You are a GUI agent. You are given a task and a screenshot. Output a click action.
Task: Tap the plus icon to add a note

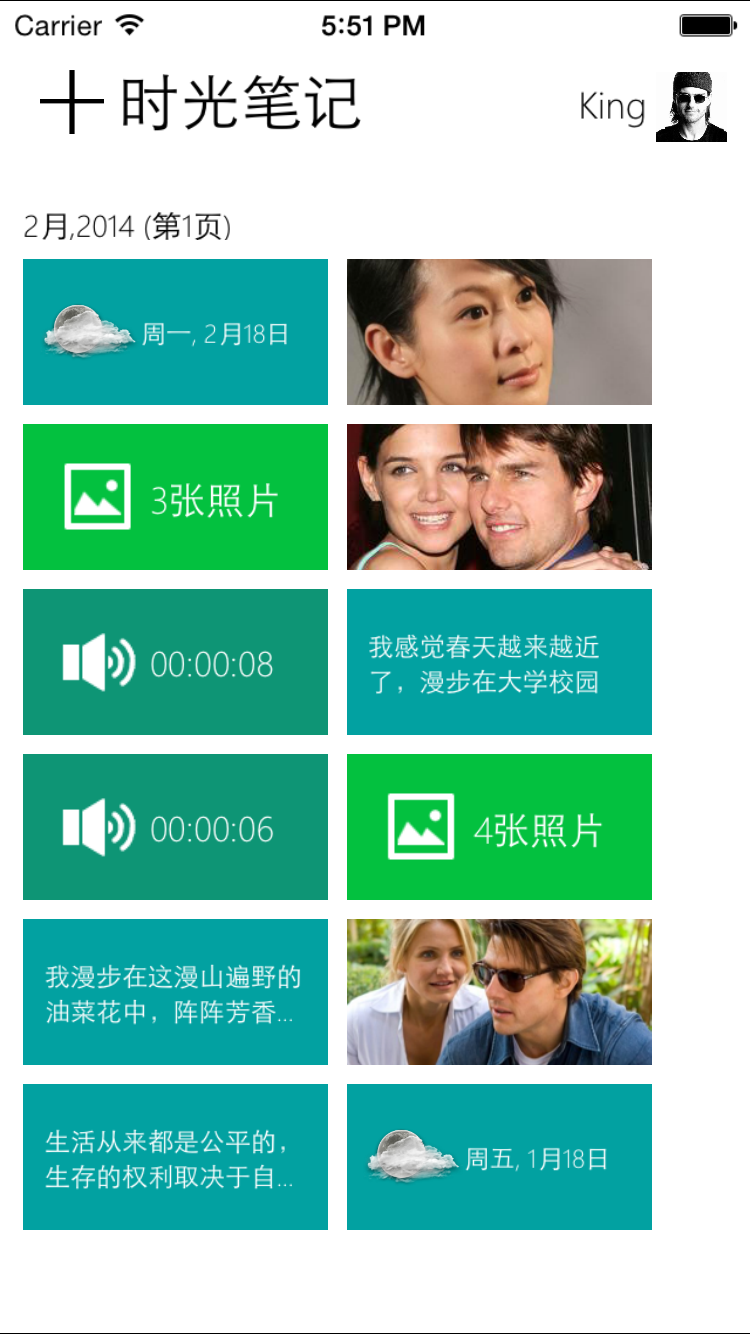[x=71, y=102]
